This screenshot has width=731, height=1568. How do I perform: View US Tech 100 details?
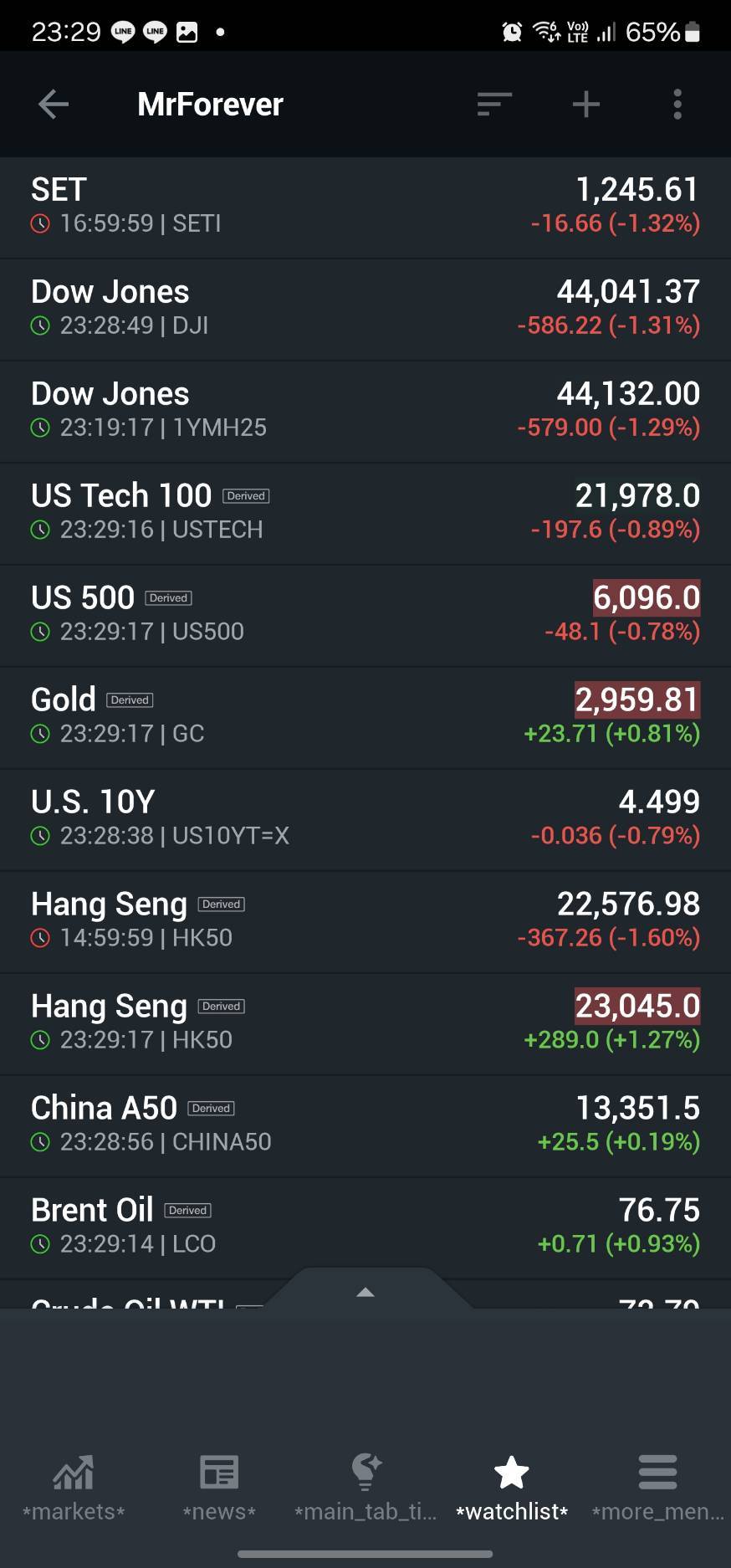(x=365, y=514)
